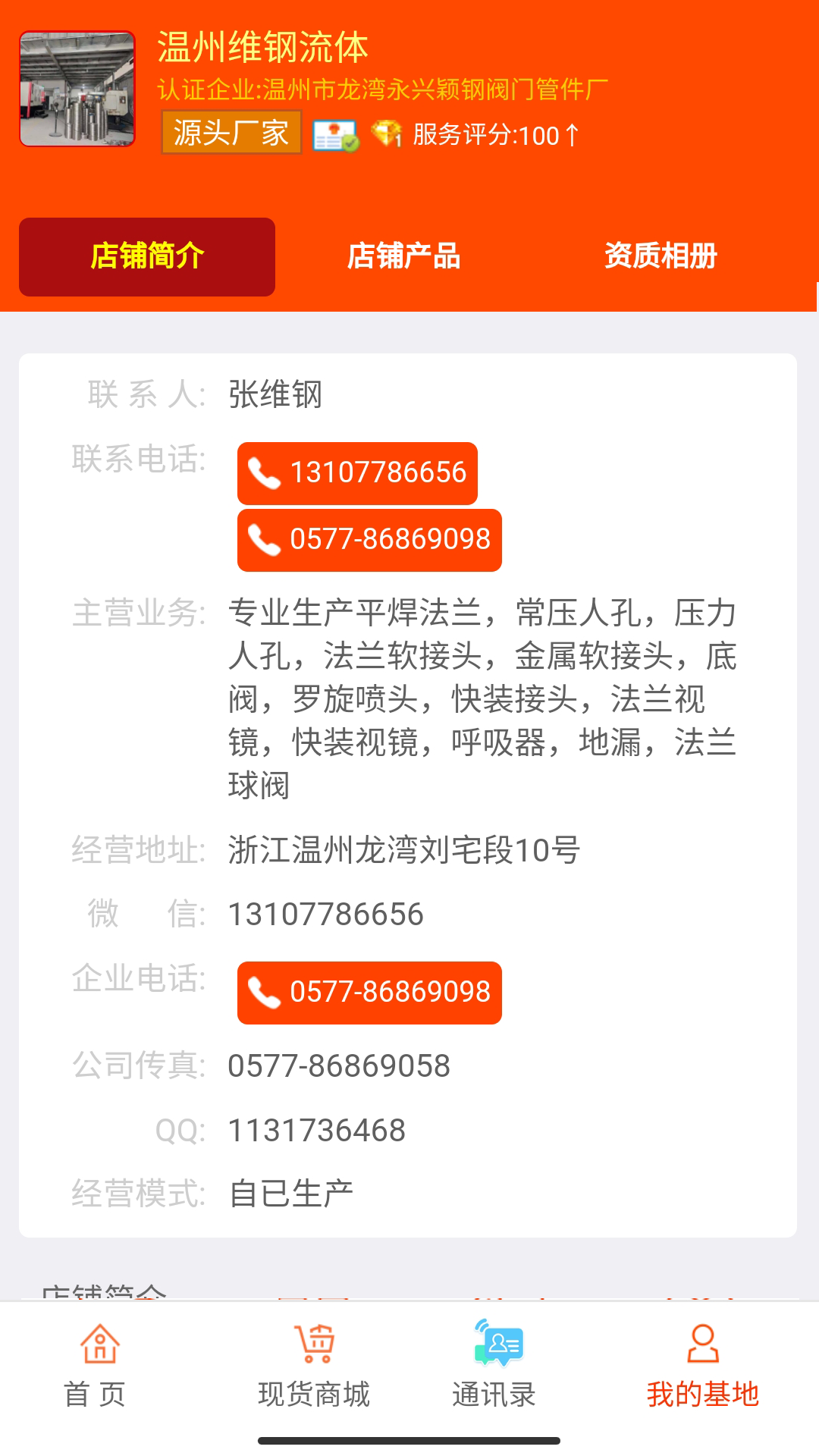The height and width of the screenshot is (1456, 819).
Task: Click the 源头厂家 badge
Action: (x=230, y=133)
